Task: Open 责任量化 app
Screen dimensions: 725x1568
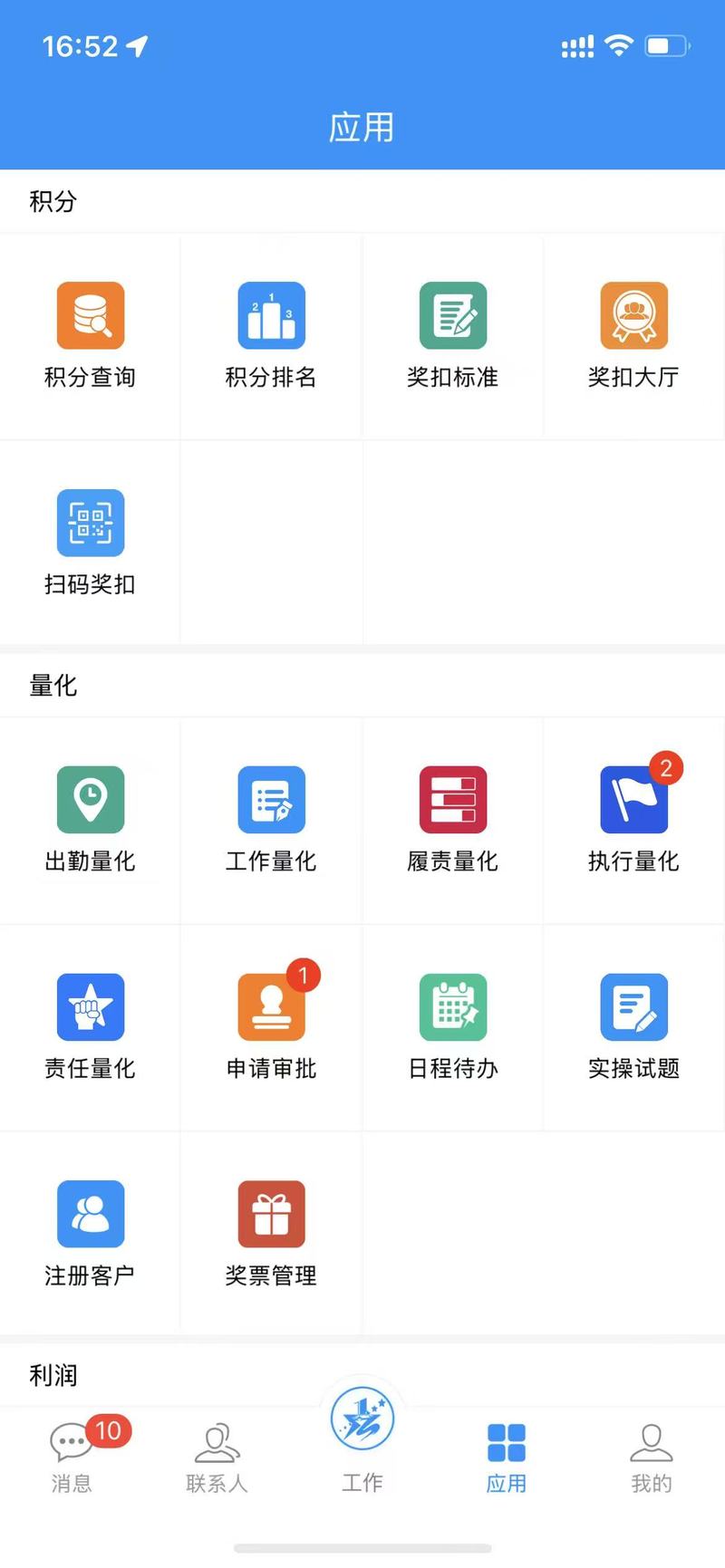Action: coord(91,1007)
